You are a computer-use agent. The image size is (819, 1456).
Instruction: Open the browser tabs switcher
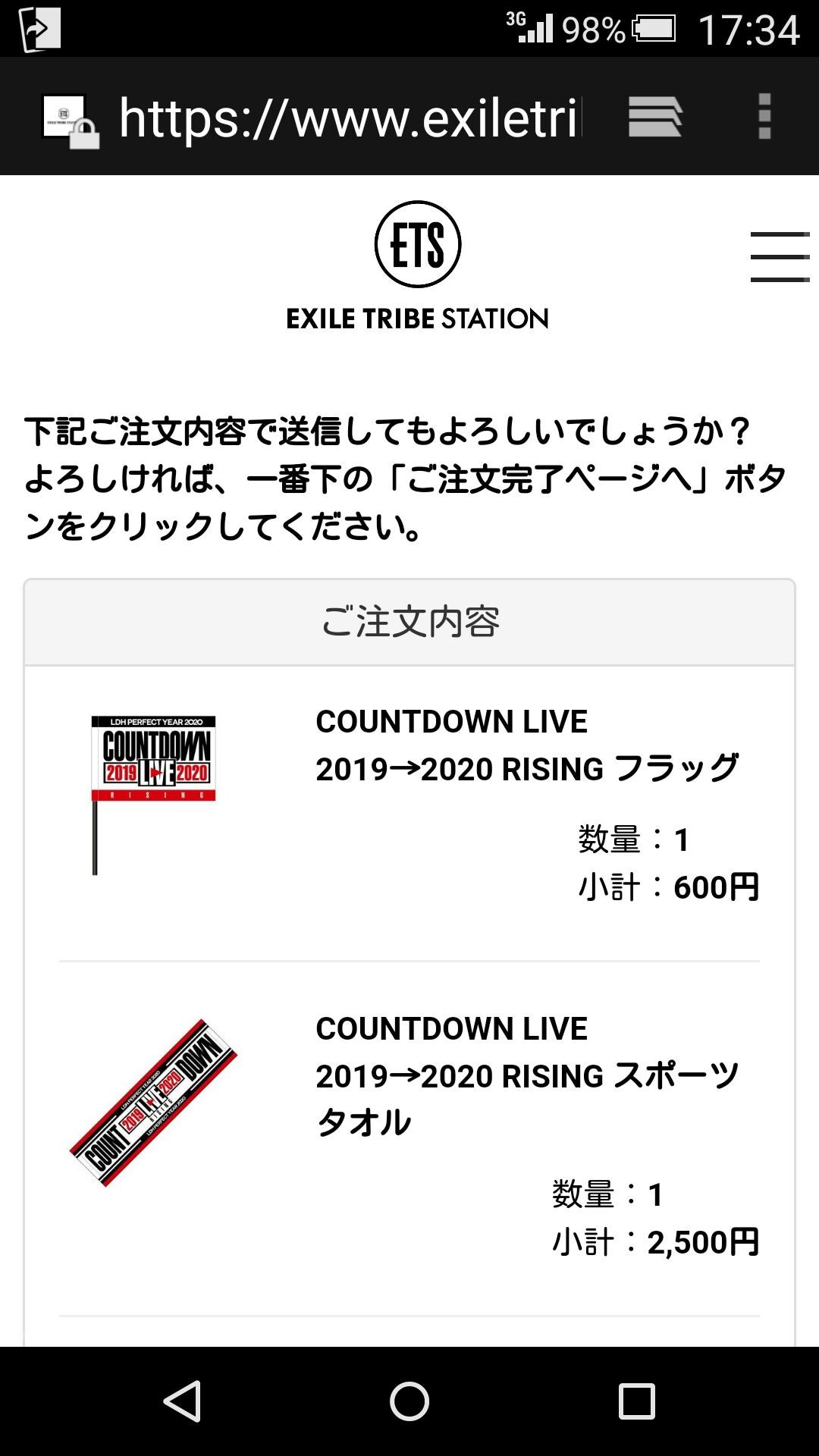[x=655, y=117]
